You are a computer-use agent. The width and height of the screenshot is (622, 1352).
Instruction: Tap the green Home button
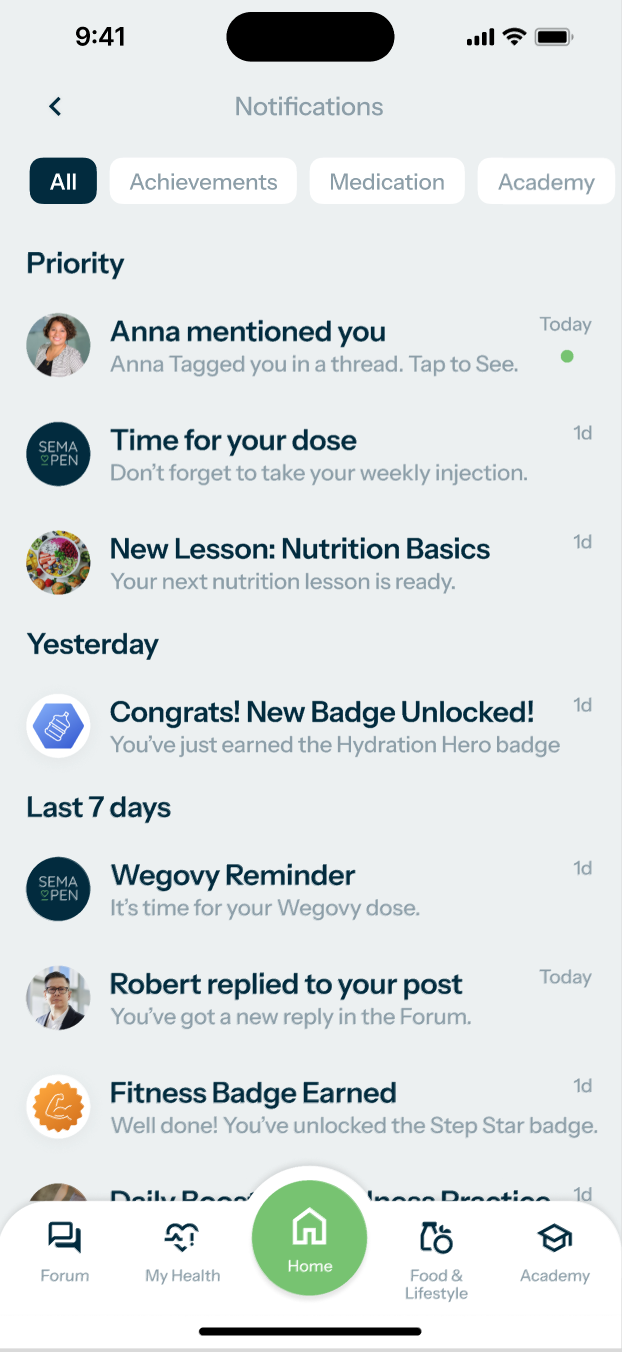click(309, 1238)
